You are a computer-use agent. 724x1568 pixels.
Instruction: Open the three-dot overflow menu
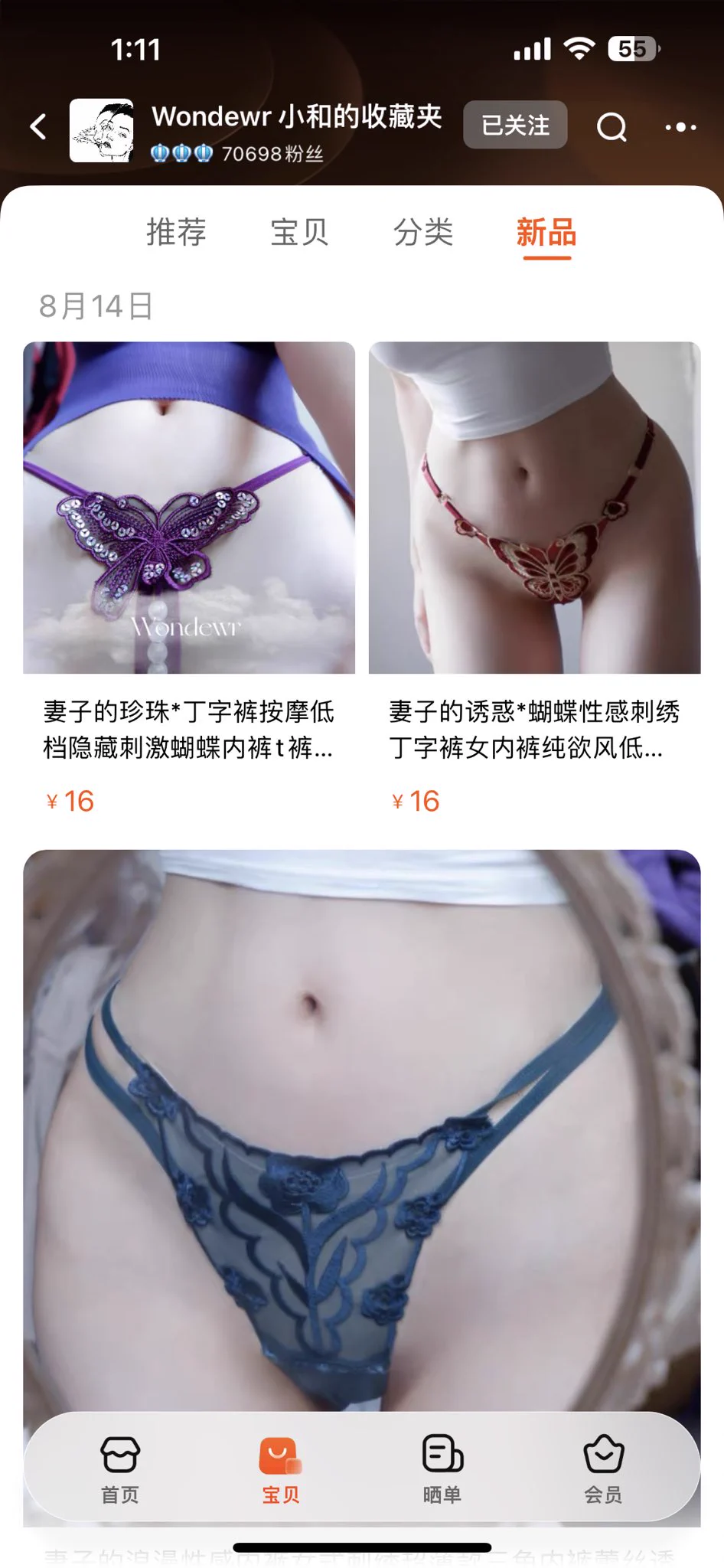(x=680, y=127)
